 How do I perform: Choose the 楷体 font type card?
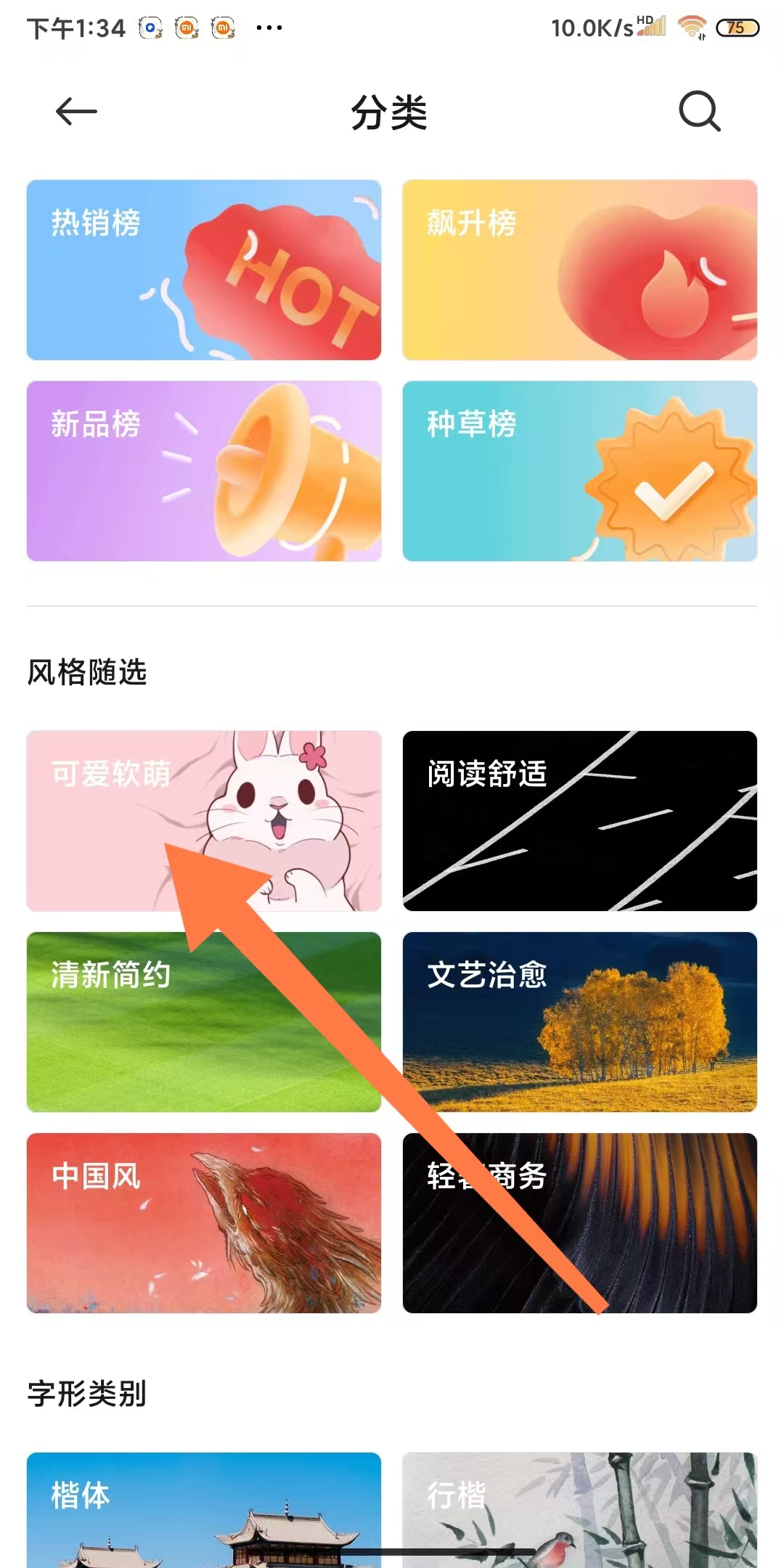click(204, 1508)
